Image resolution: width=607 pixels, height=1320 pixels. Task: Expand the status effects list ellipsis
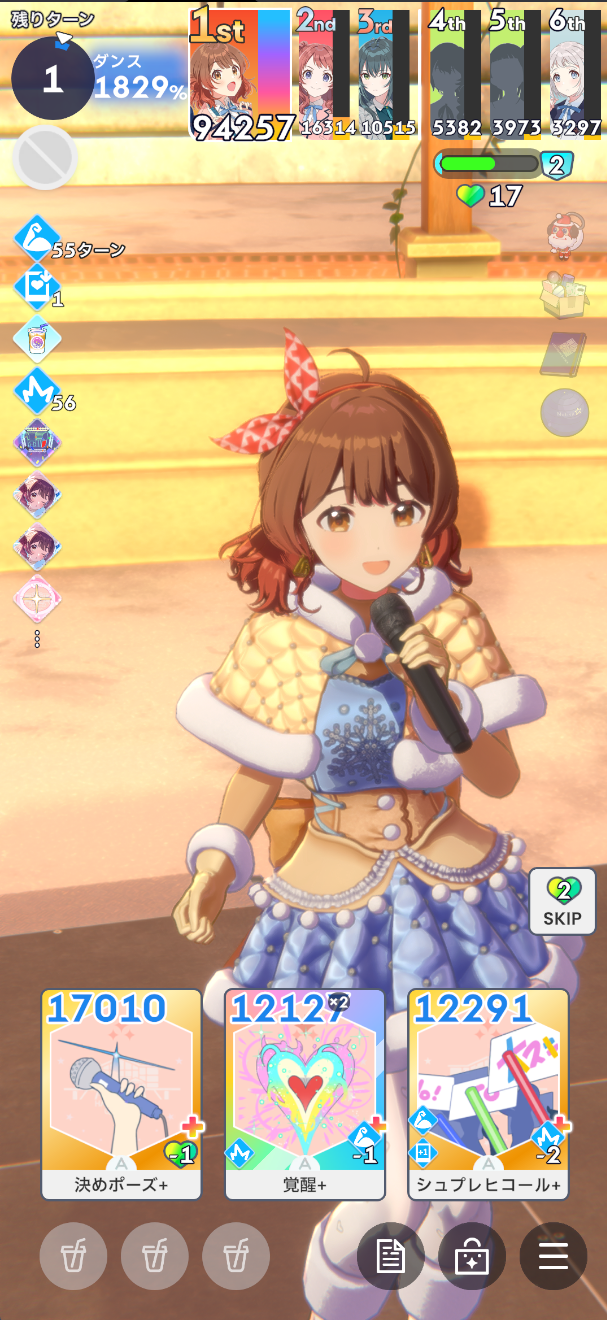coord(37,637)
